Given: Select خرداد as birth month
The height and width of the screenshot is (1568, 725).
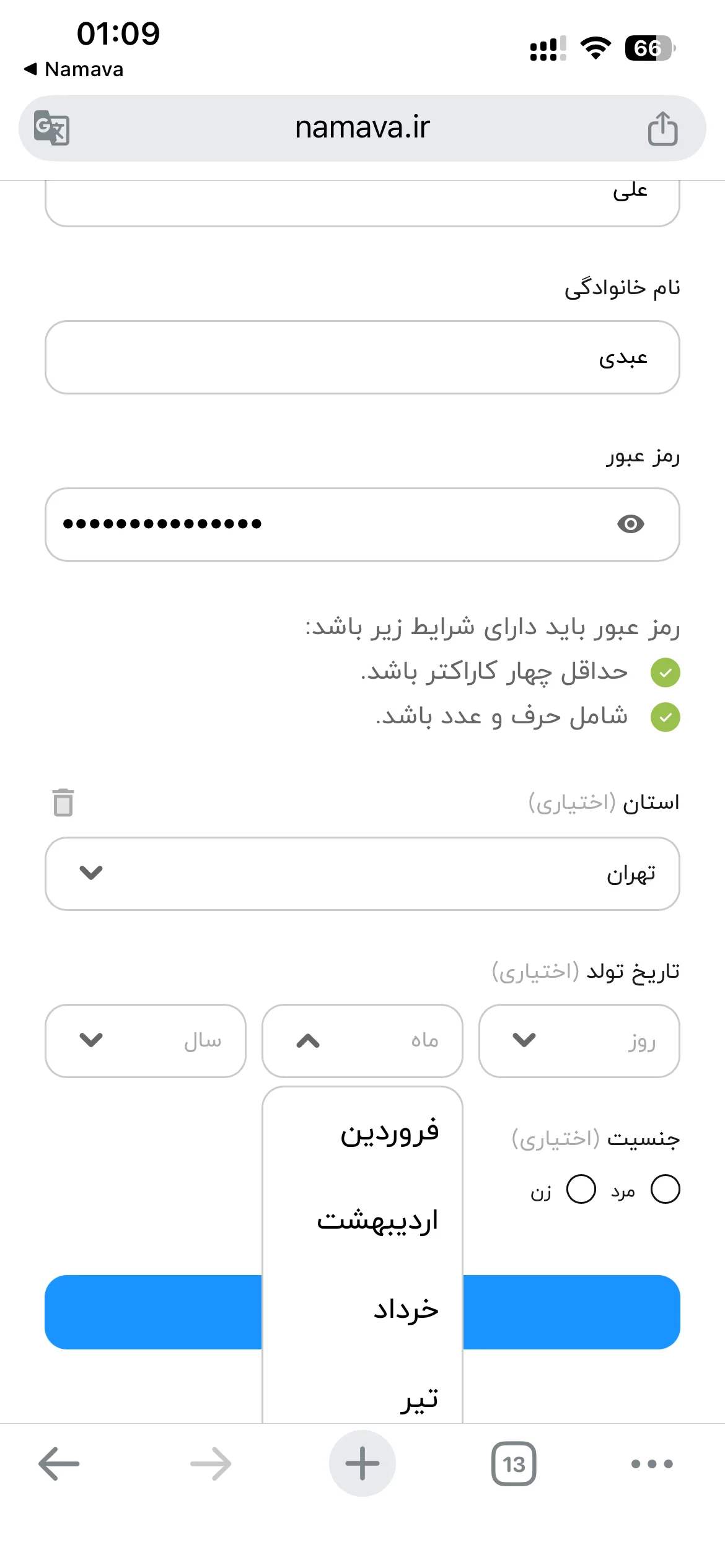Looking at the screenshot, I should click(362, 1309).
